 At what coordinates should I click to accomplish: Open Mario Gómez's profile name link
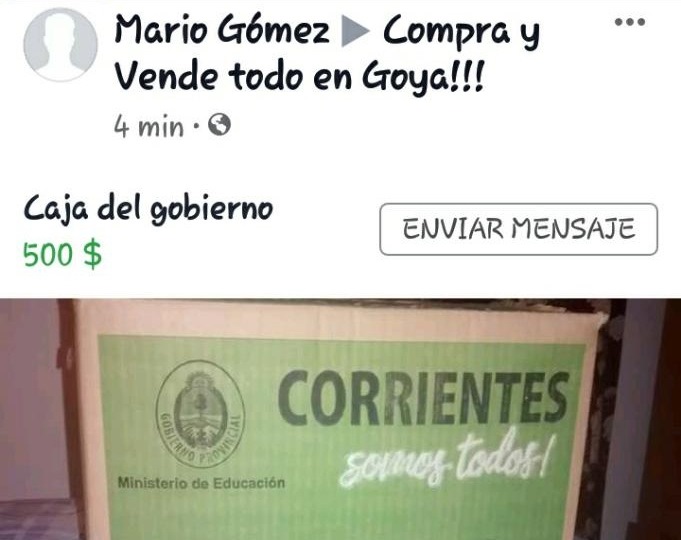(222, 32)
